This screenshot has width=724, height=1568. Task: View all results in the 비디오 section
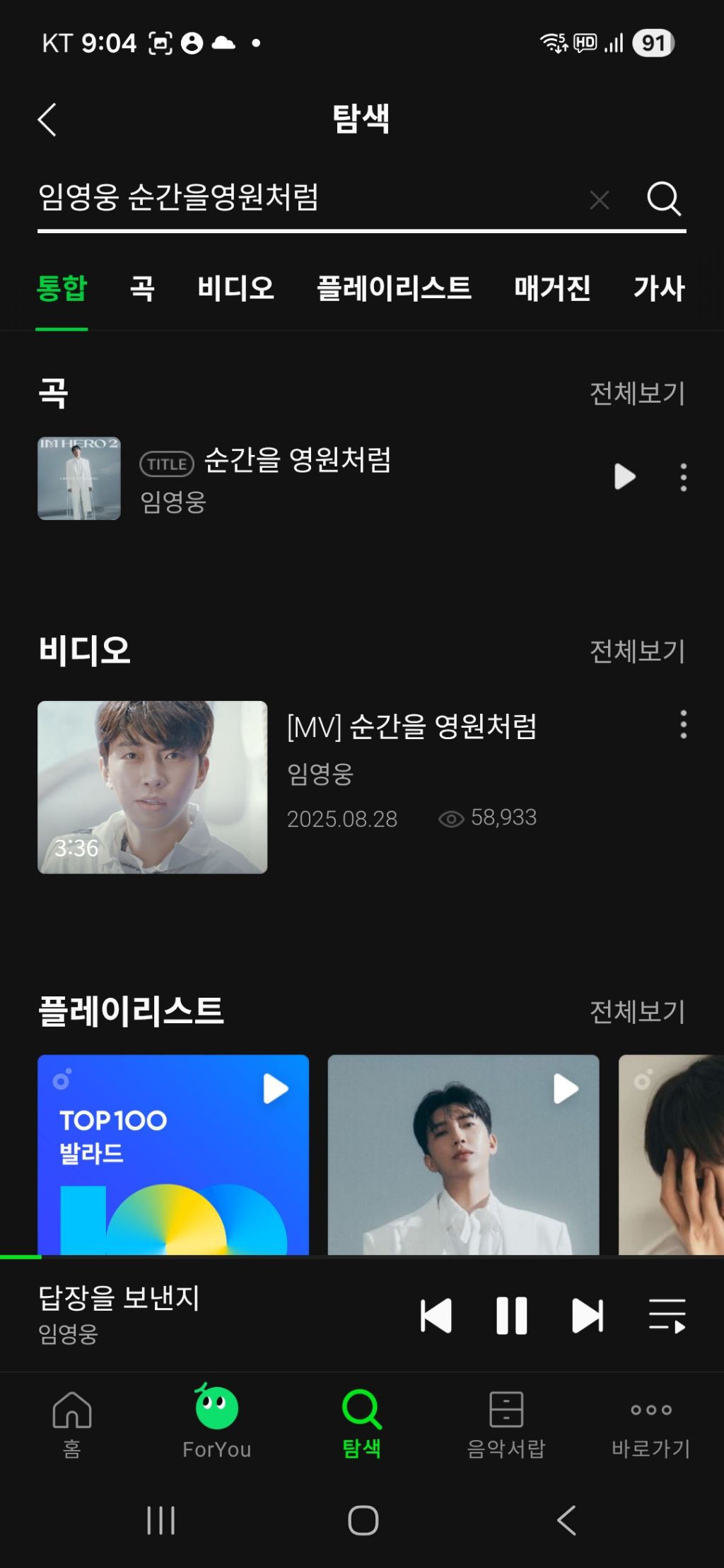click(637, 651)
